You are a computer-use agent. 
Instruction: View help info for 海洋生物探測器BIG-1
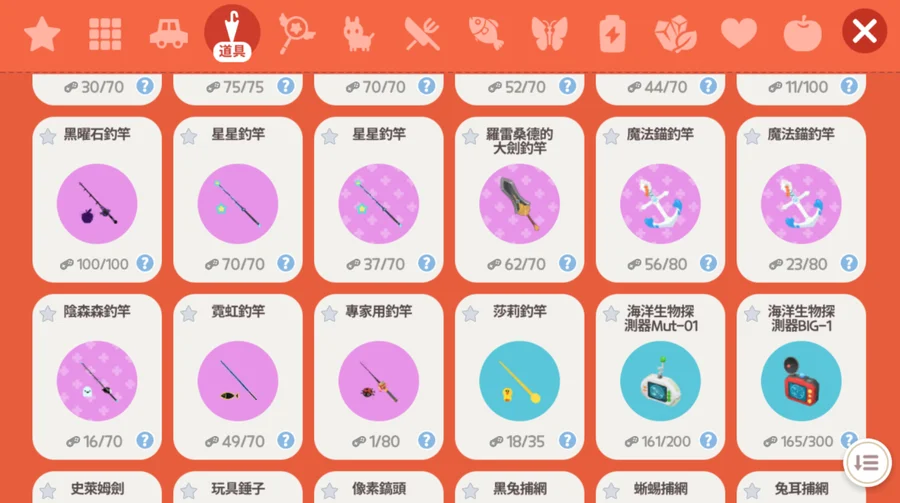(849, 440)
